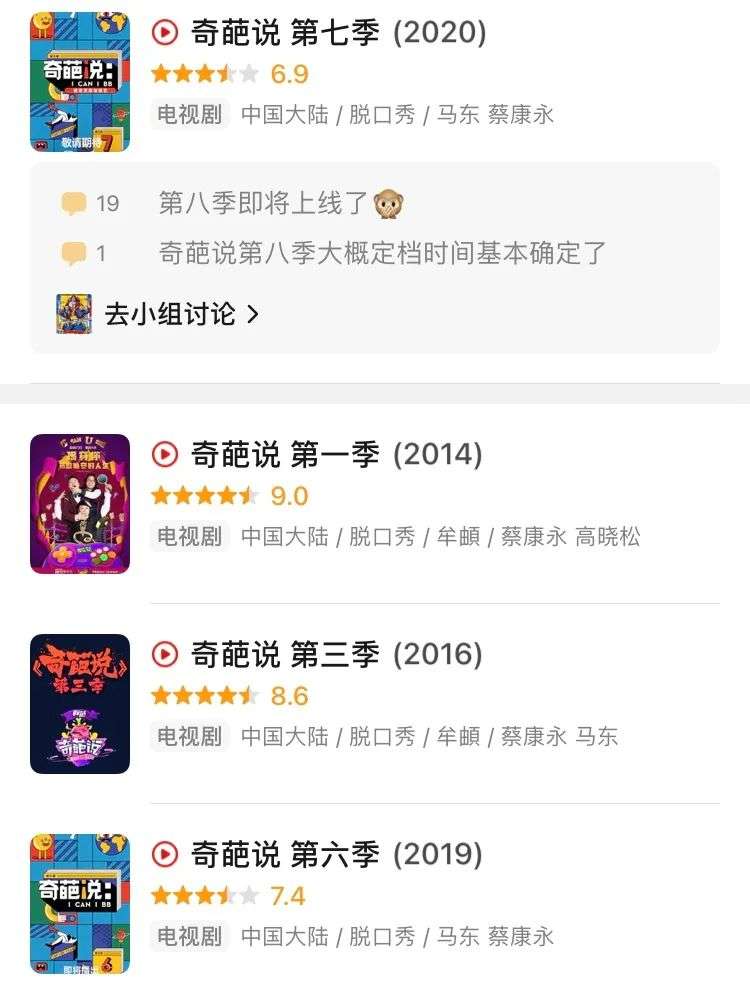View the 第三季 poster thumbnail
The width and height of the screenshot is (750, 1003).
tap(80, 703)
